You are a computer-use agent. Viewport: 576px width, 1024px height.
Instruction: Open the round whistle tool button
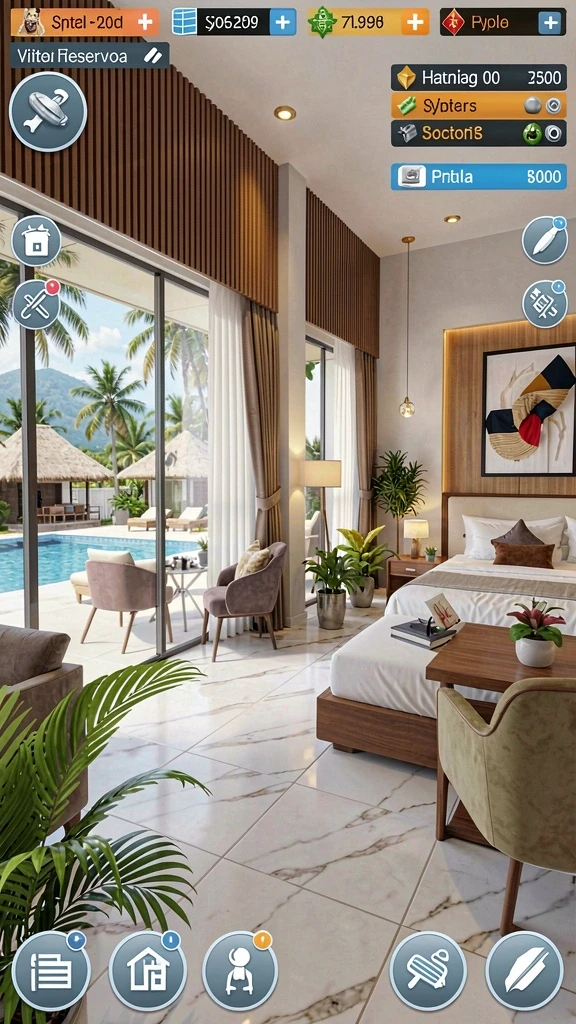tap(48, 112)
